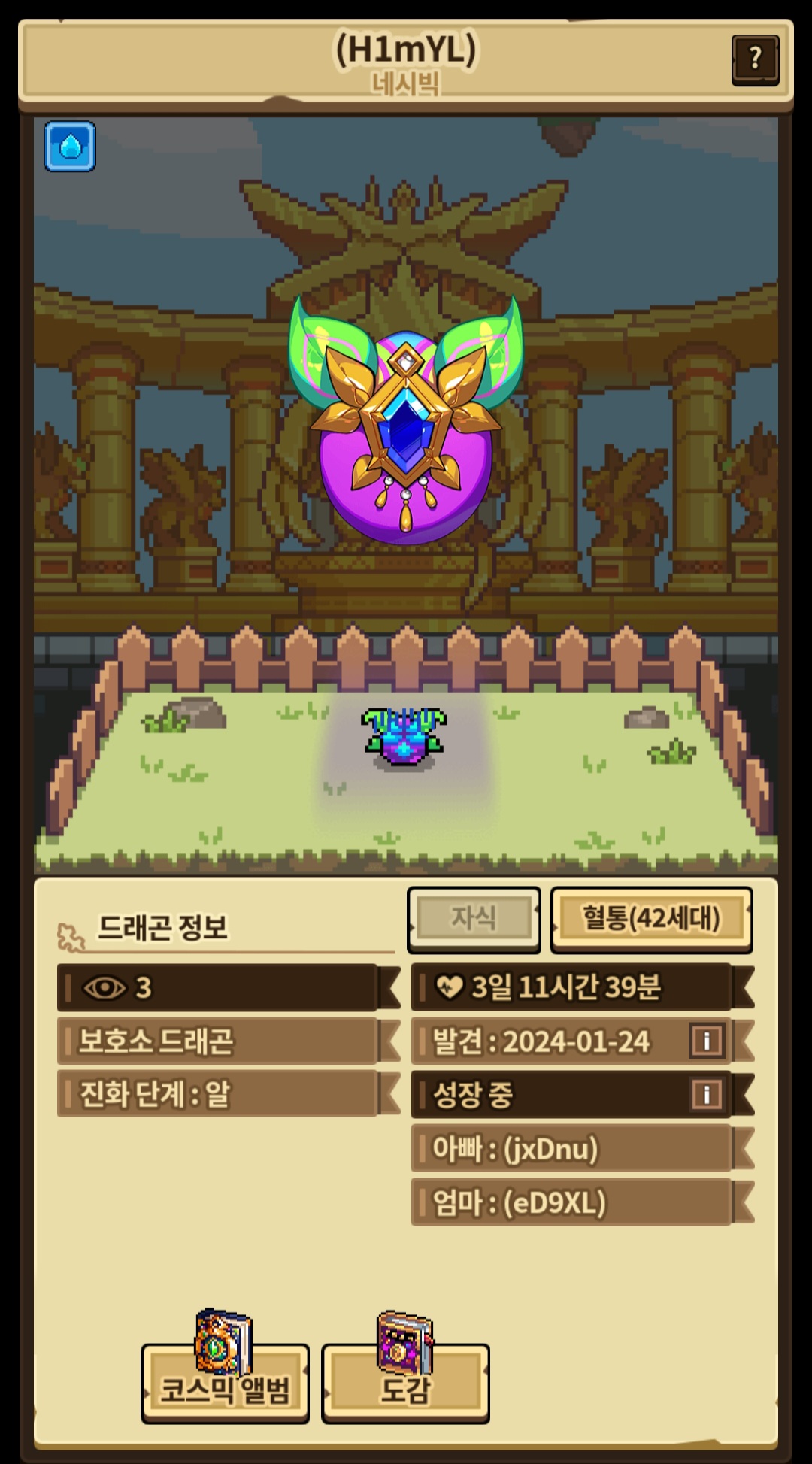This screenshot has width=812, height=1464.
Task: Tap the dragon egg in the pen
Action: [404, 737]
